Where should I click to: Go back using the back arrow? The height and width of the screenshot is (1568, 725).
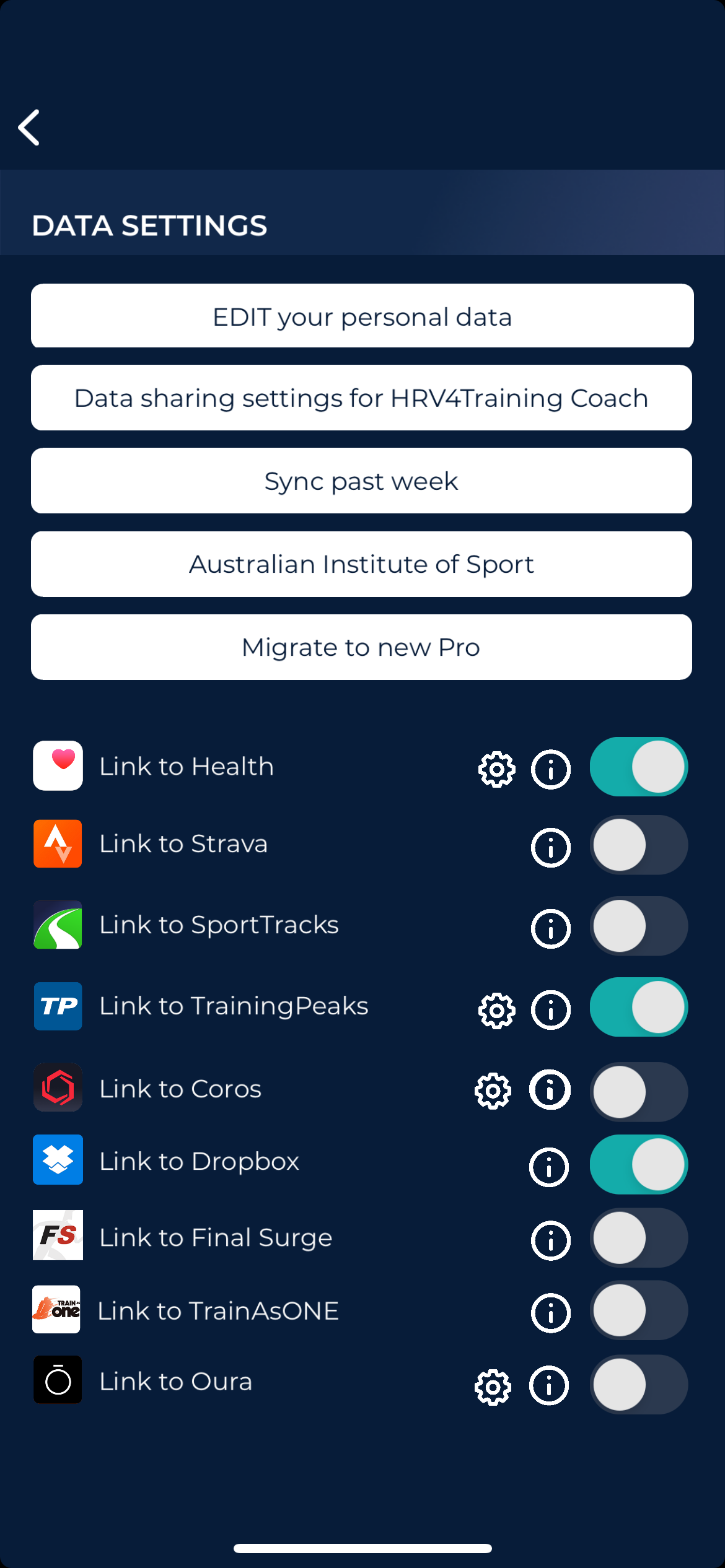29,128
